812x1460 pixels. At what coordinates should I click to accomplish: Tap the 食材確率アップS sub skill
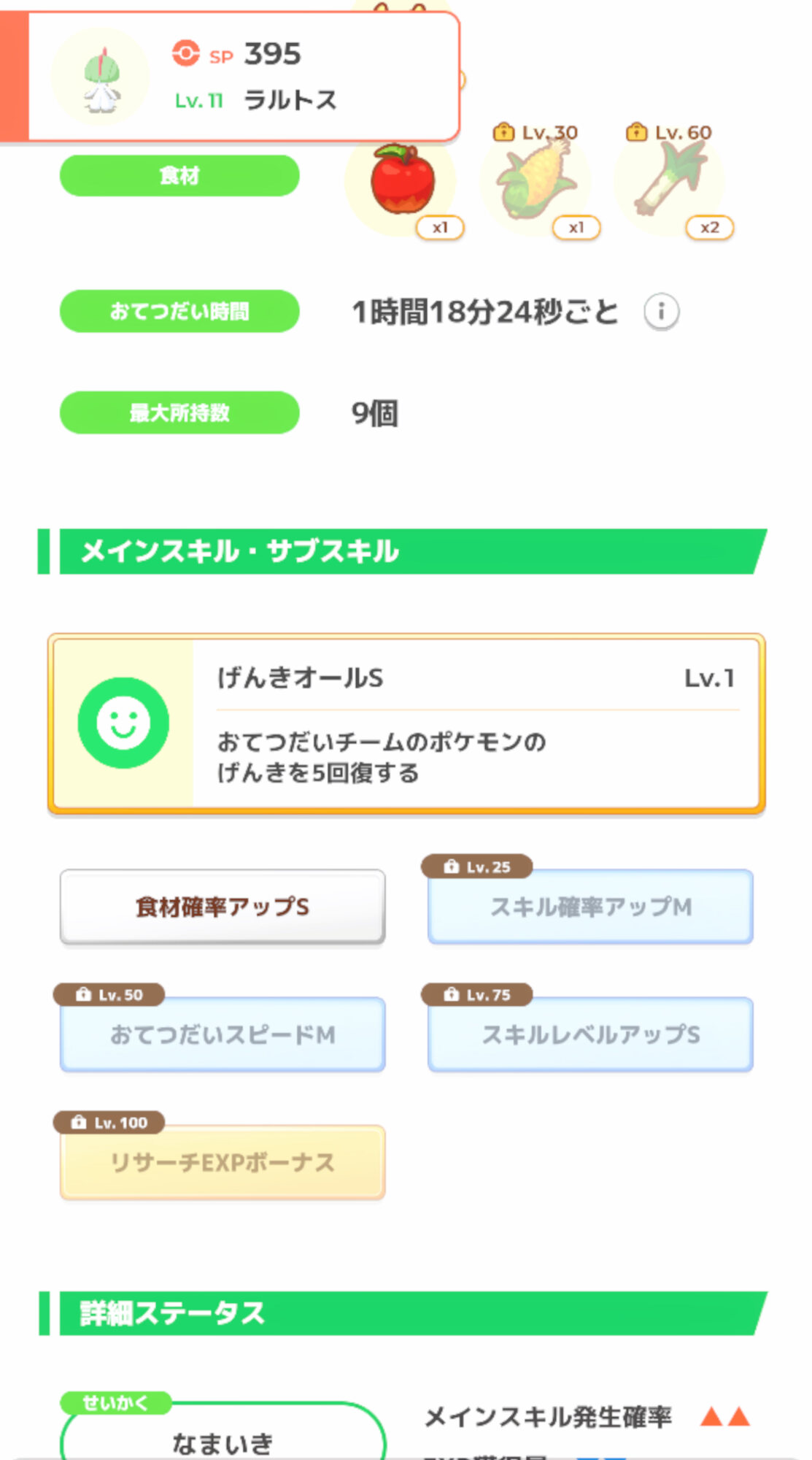[x=223, y=907]
